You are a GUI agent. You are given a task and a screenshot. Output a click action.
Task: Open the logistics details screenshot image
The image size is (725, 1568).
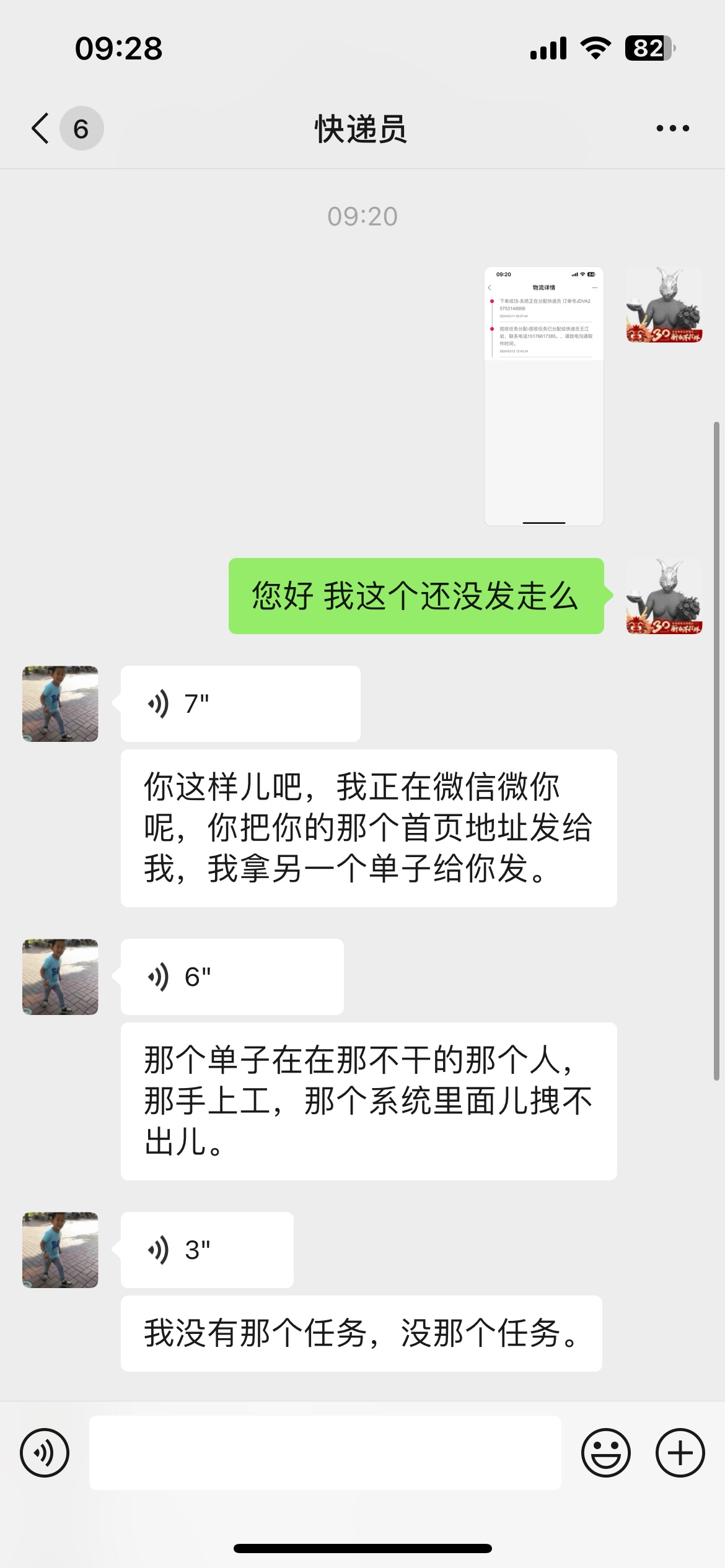click(544, 396)
